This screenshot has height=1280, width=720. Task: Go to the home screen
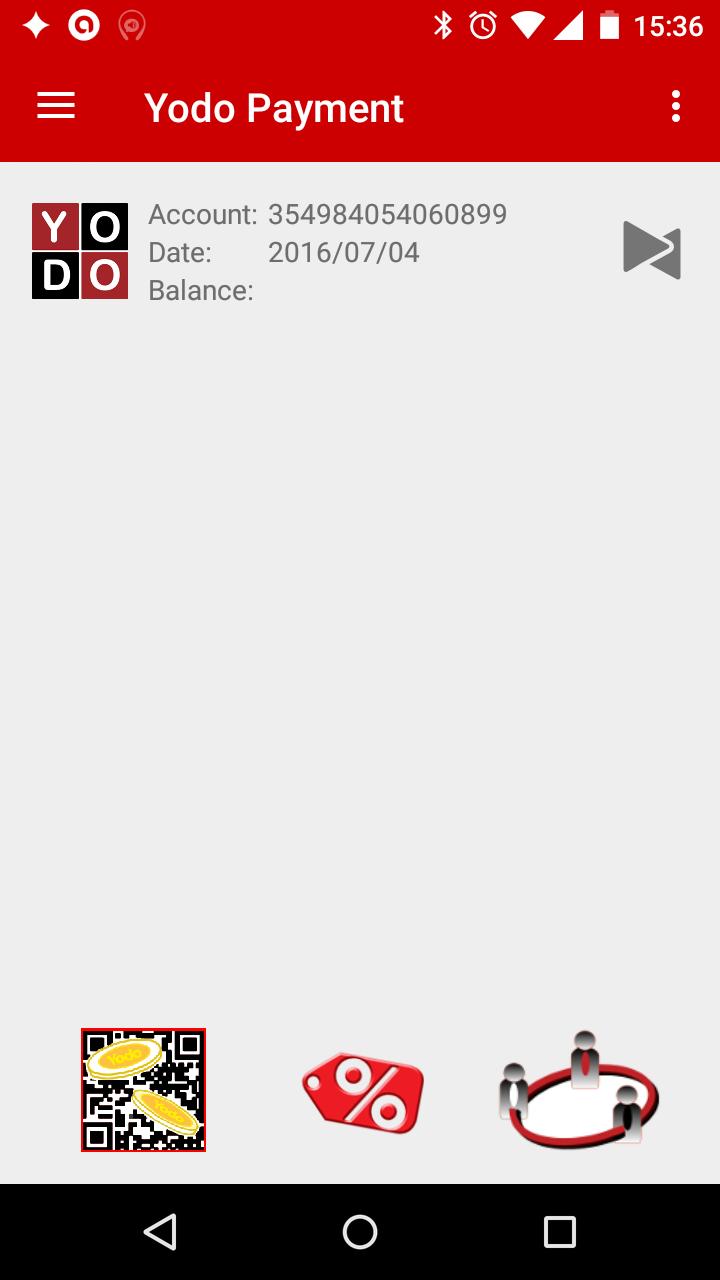pyautogui.click(x=360, y=1232)
